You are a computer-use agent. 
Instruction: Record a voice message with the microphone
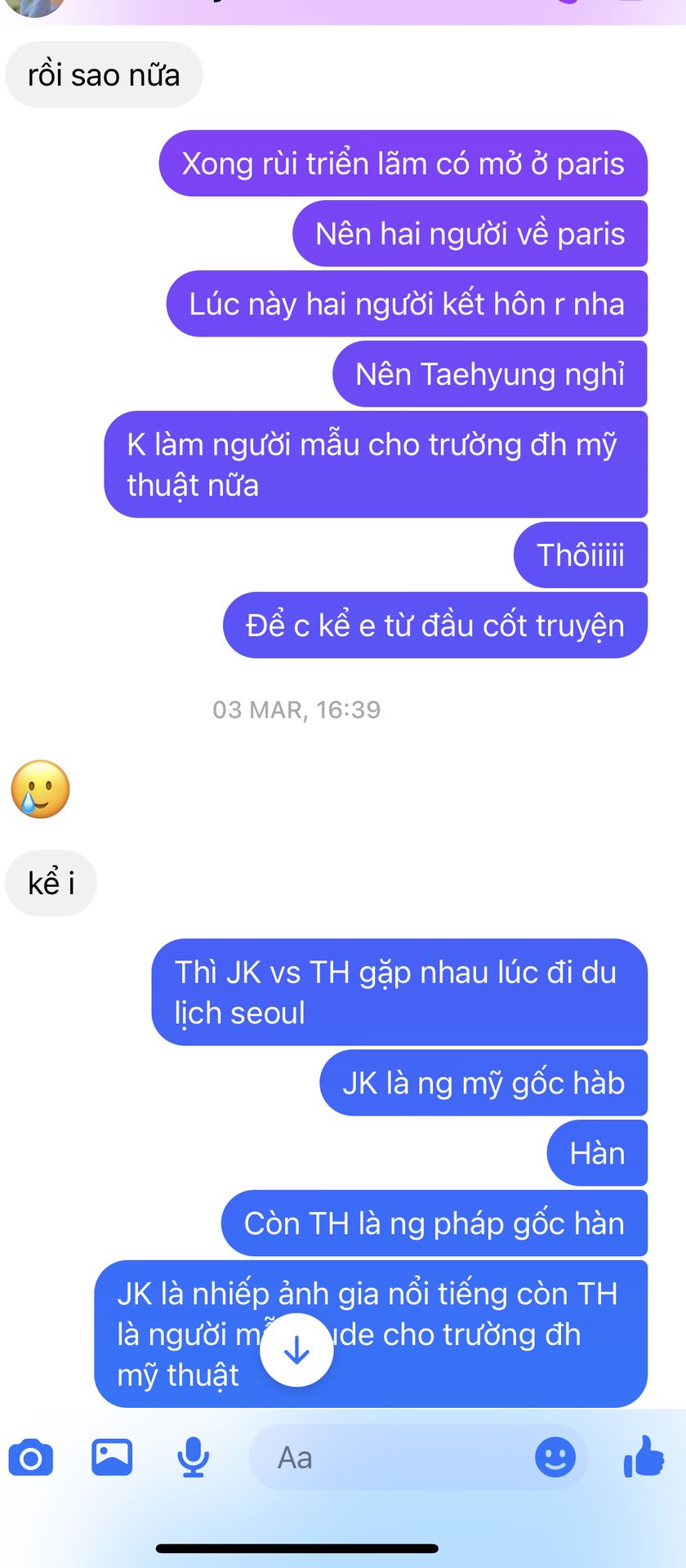click(193, 1457)
